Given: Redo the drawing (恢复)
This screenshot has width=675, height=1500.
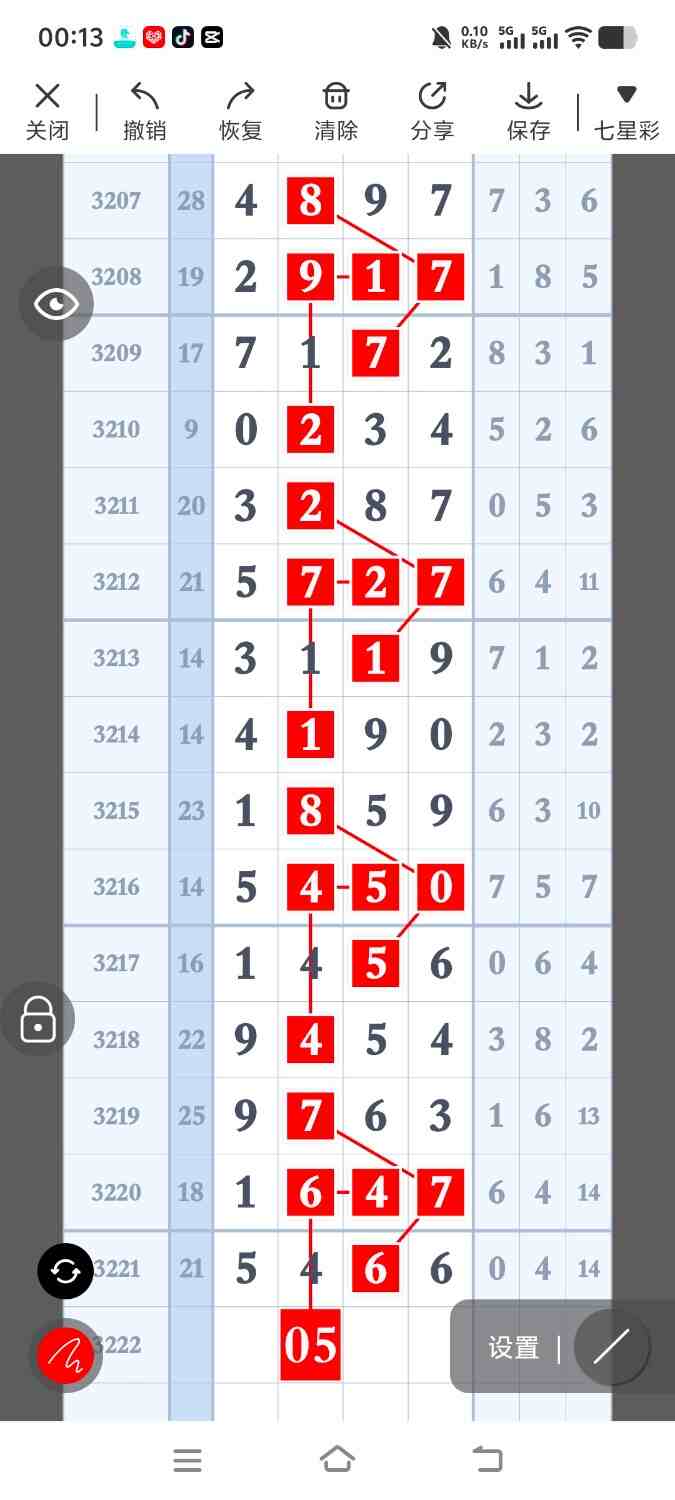Looking at the screenshot, I should click(240, 111).
